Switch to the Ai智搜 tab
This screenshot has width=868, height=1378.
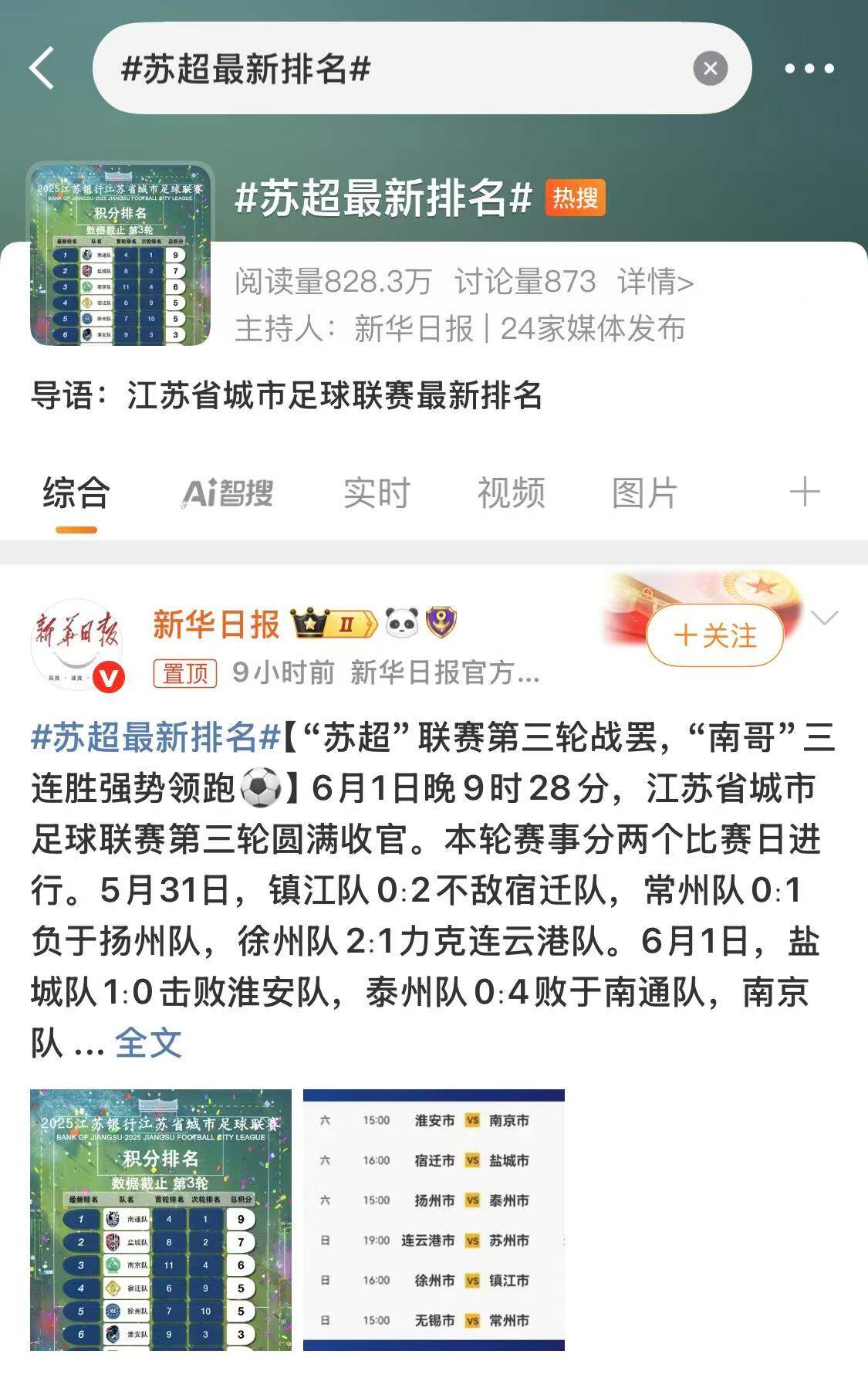click(228, 493)
